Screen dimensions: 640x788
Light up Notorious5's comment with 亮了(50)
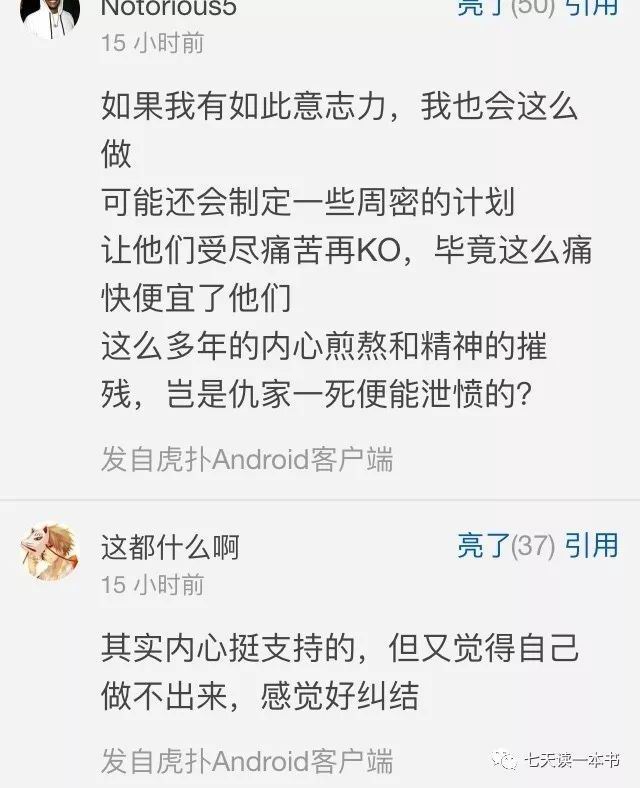(x=505, y=8)
